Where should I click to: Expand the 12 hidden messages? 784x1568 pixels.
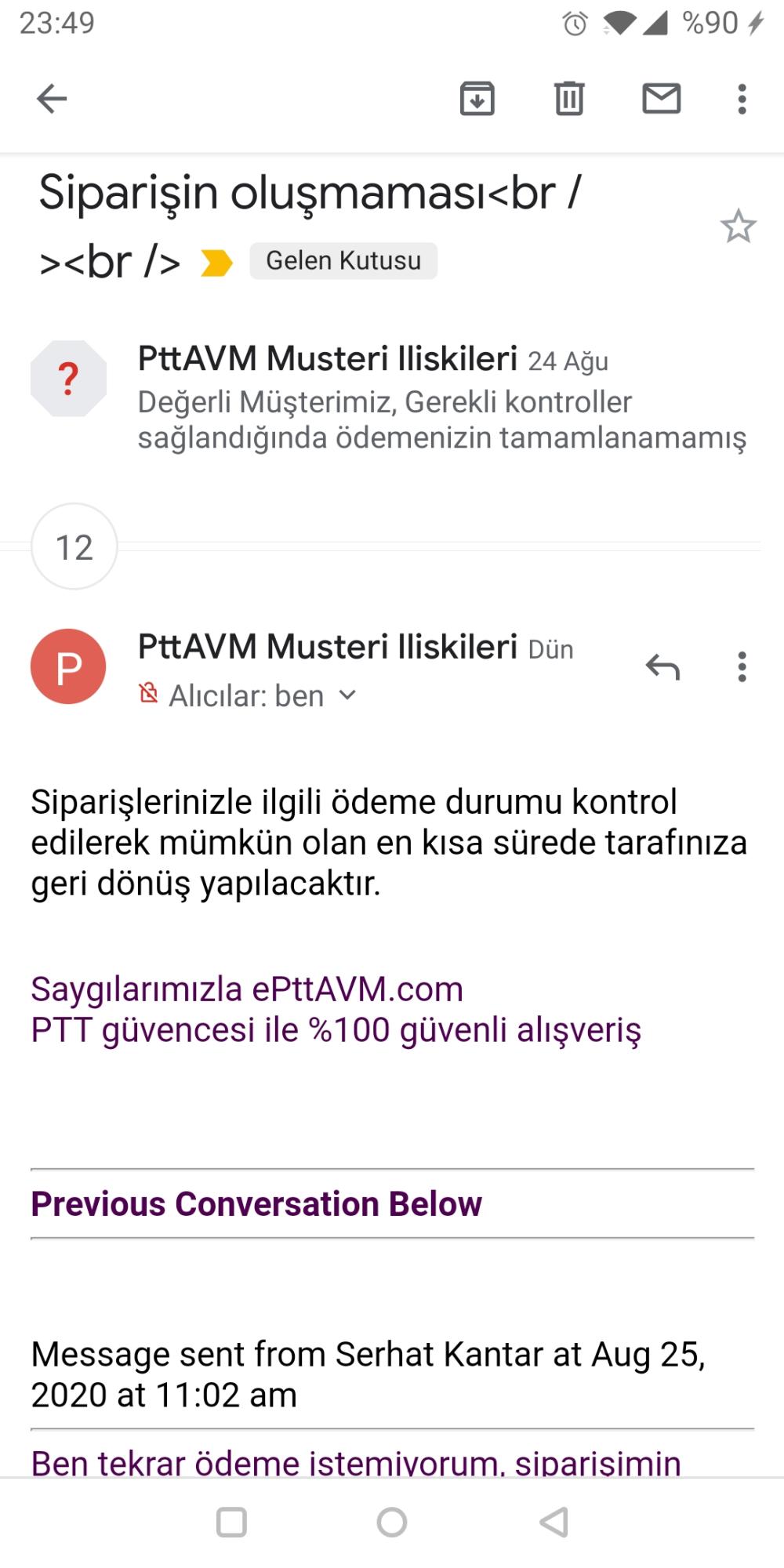click(x=74, y=546)
